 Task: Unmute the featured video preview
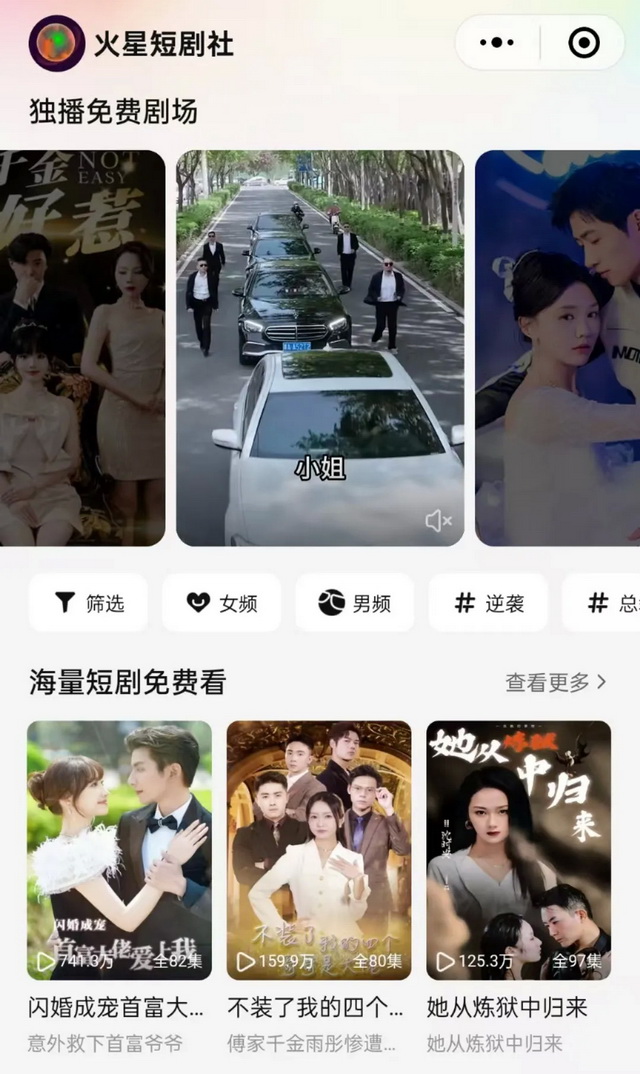(x=438, y=521)
